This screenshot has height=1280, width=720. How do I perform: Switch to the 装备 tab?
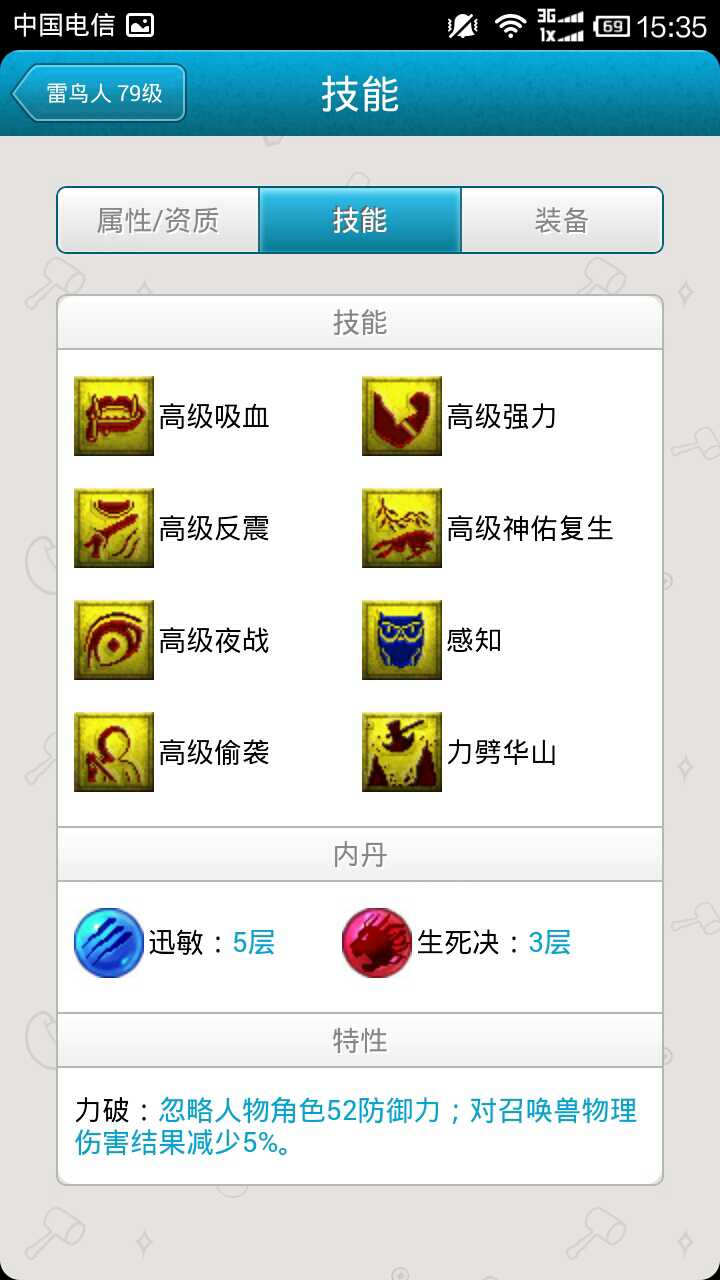[561, 220]
